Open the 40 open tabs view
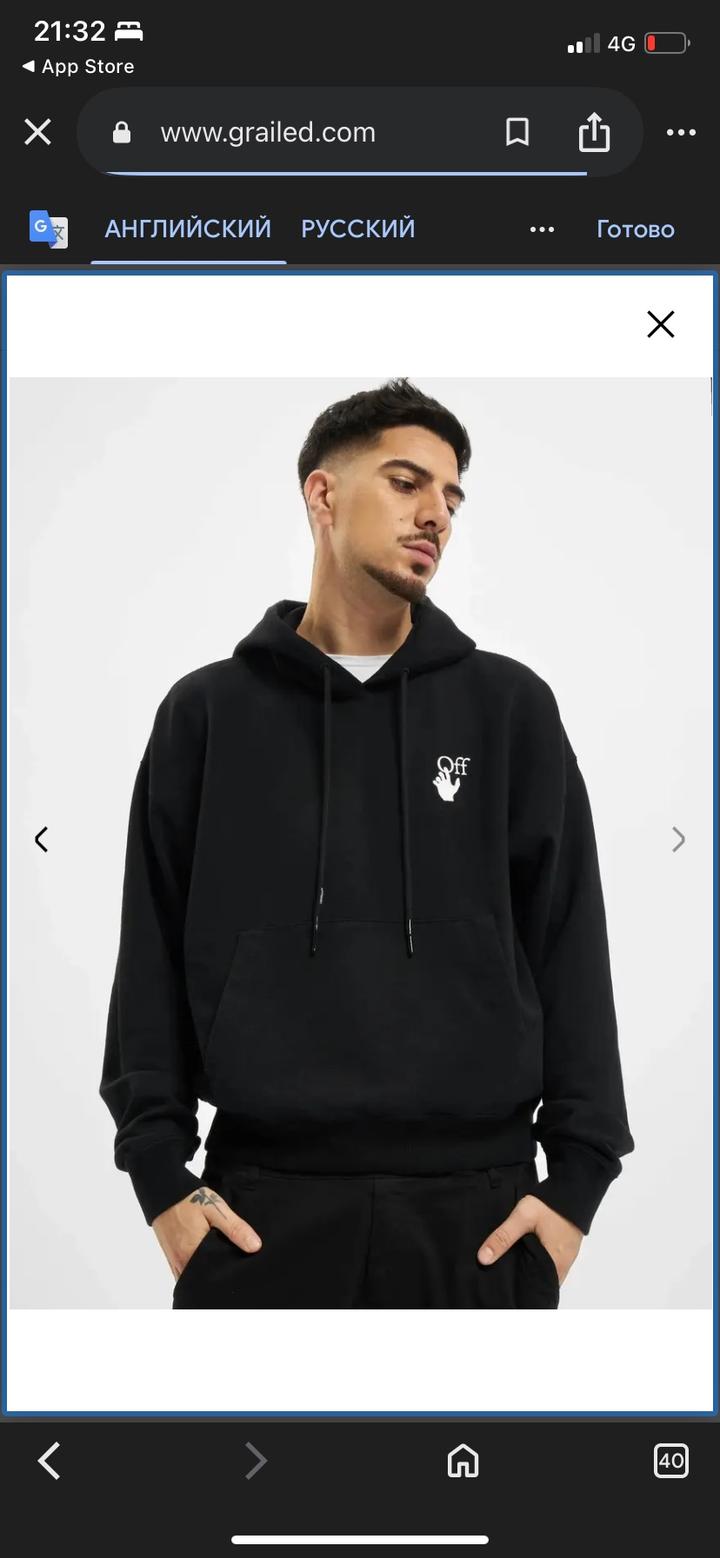 tap(671, 1461)
